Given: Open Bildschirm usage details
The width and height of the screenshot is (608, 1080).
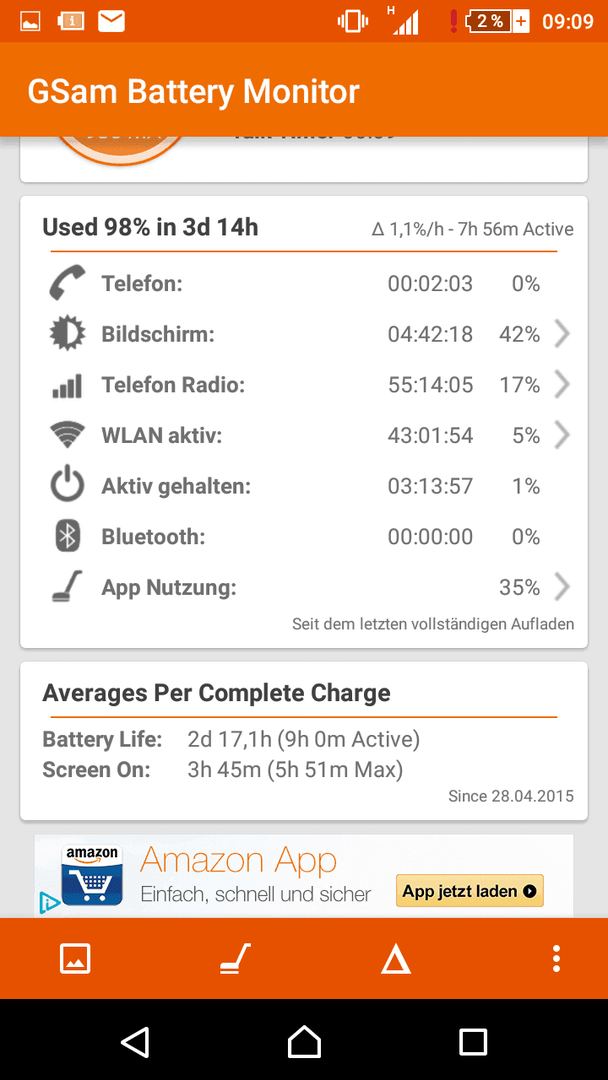Looking at the screenshot, I should (x=304, y=335).
